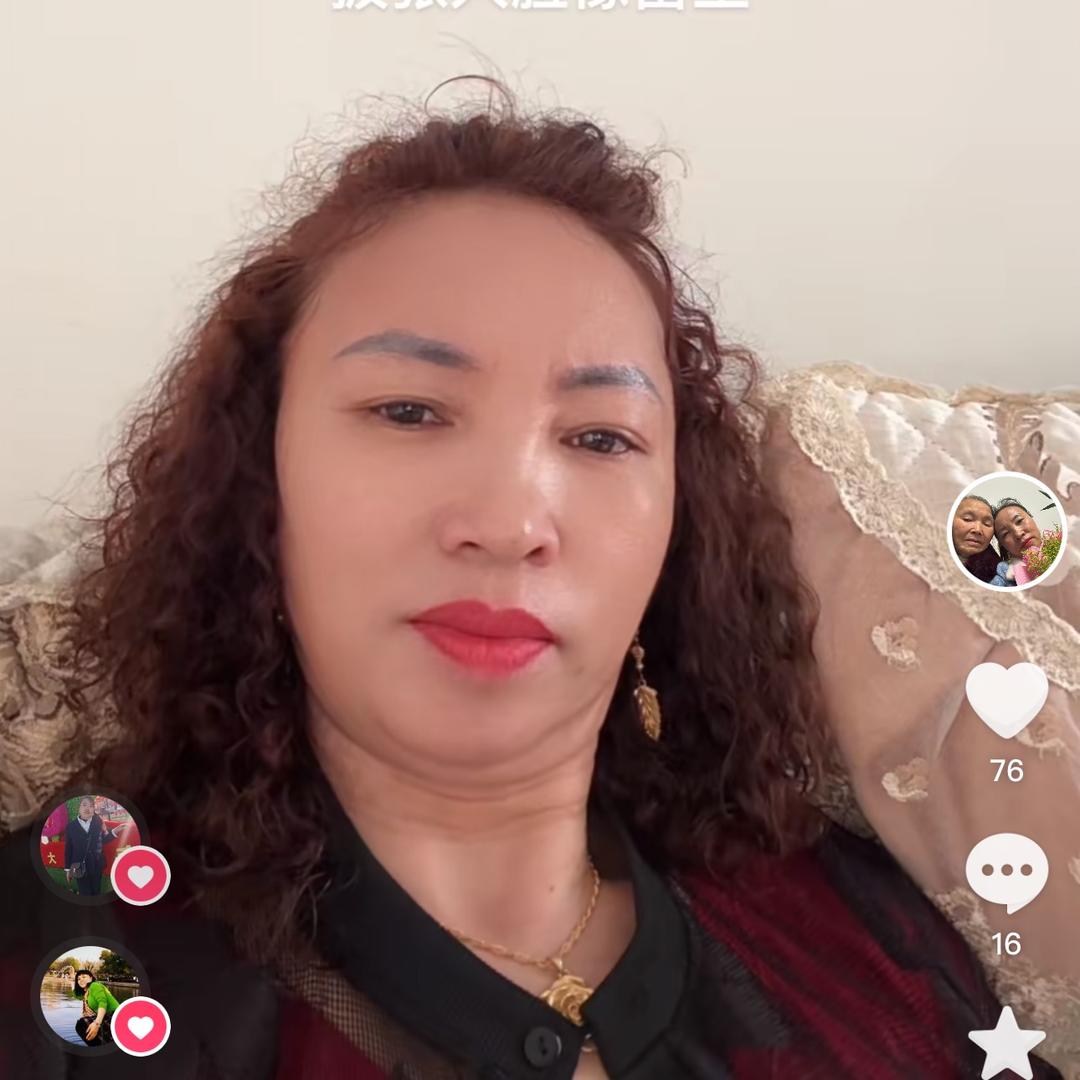Open the liker avatar with the lakeside photo
This screenshot has width=1080, height=1080.
(x=89, y=996)
